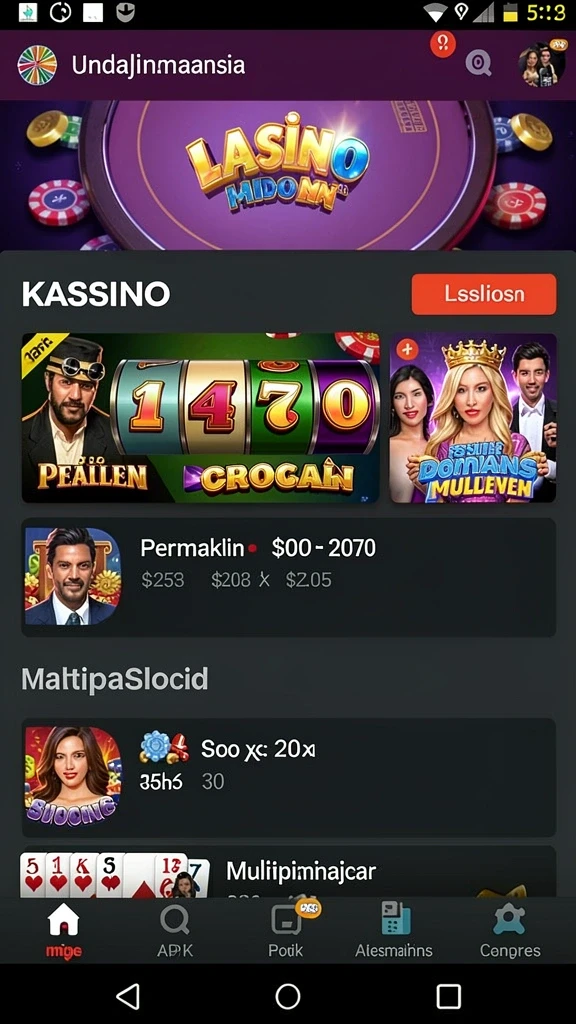Open recent apps with the square button
This screenshot has width=576, height=1024.
click(x=449, y=997)
